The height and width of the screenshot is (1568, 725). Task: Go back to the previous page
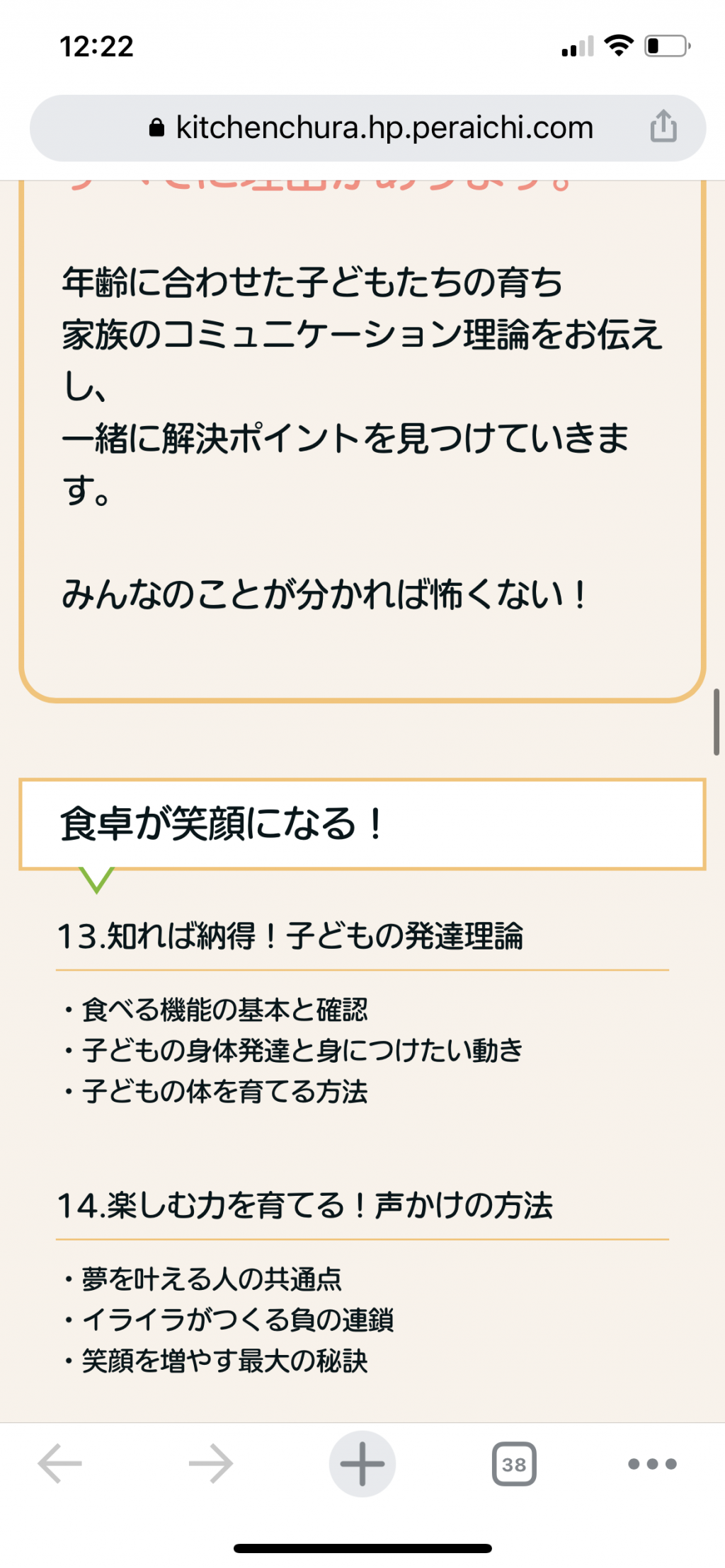pyautogui.click(x=59, y=1463)
